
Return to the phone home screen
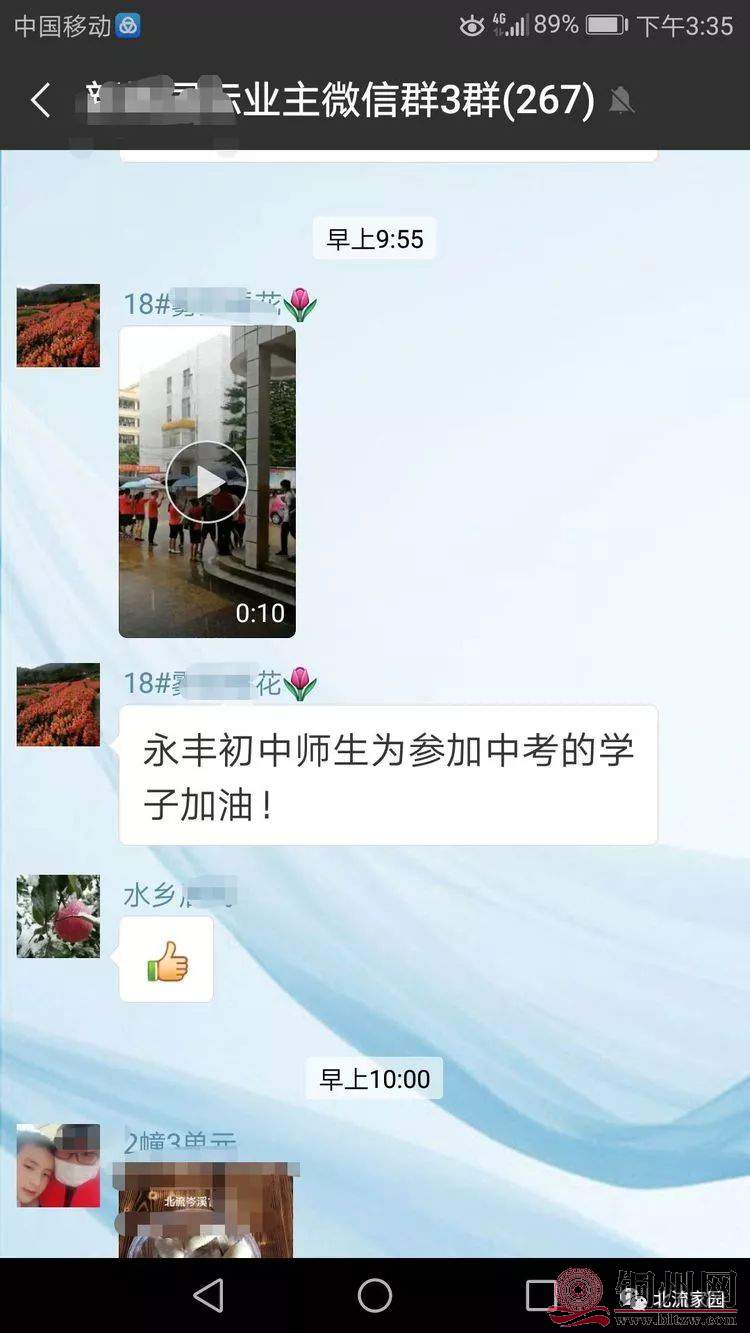[375, 1296]
